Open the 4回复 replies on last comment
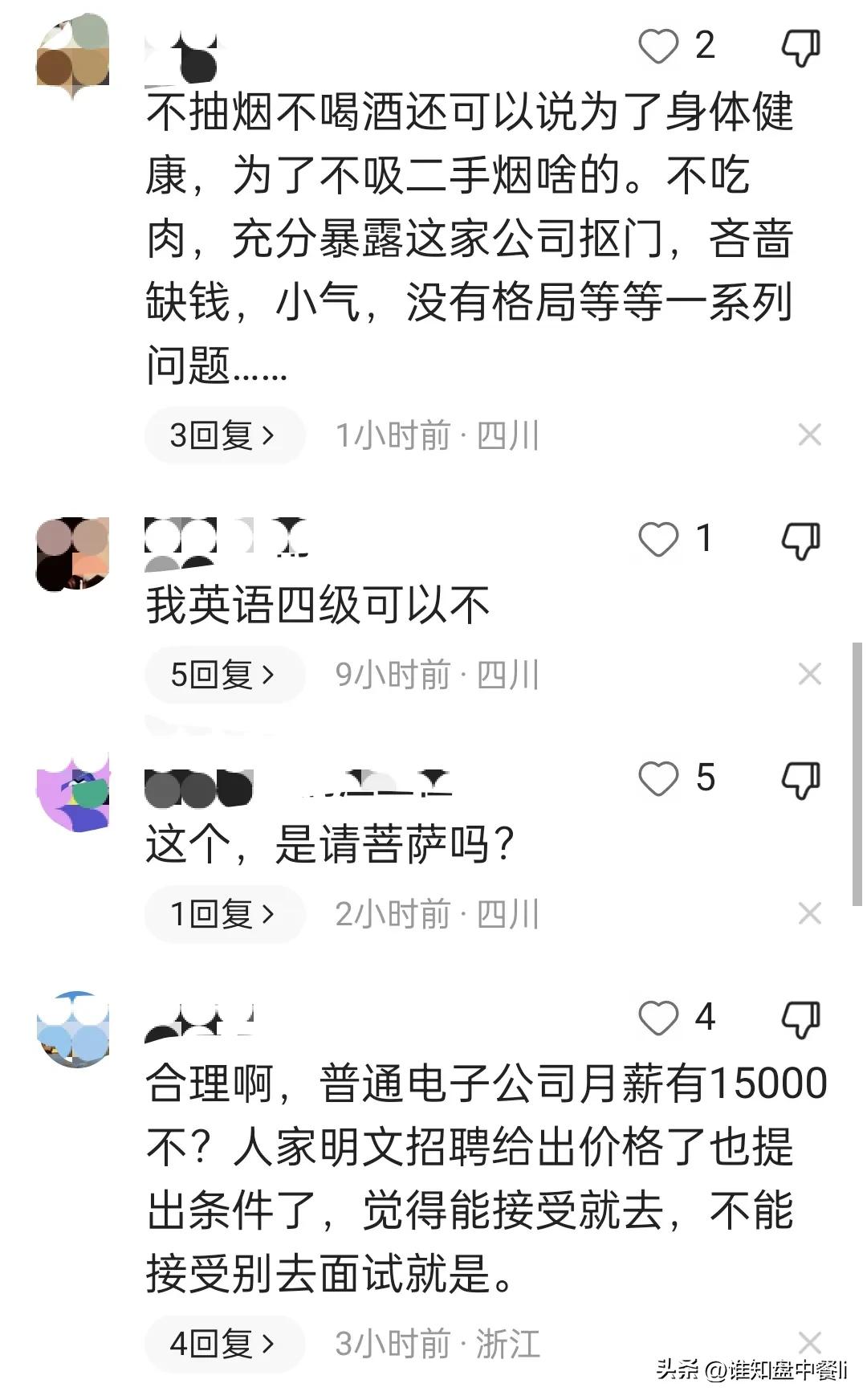This screenshot has height=1400, width=867. 223,1345
